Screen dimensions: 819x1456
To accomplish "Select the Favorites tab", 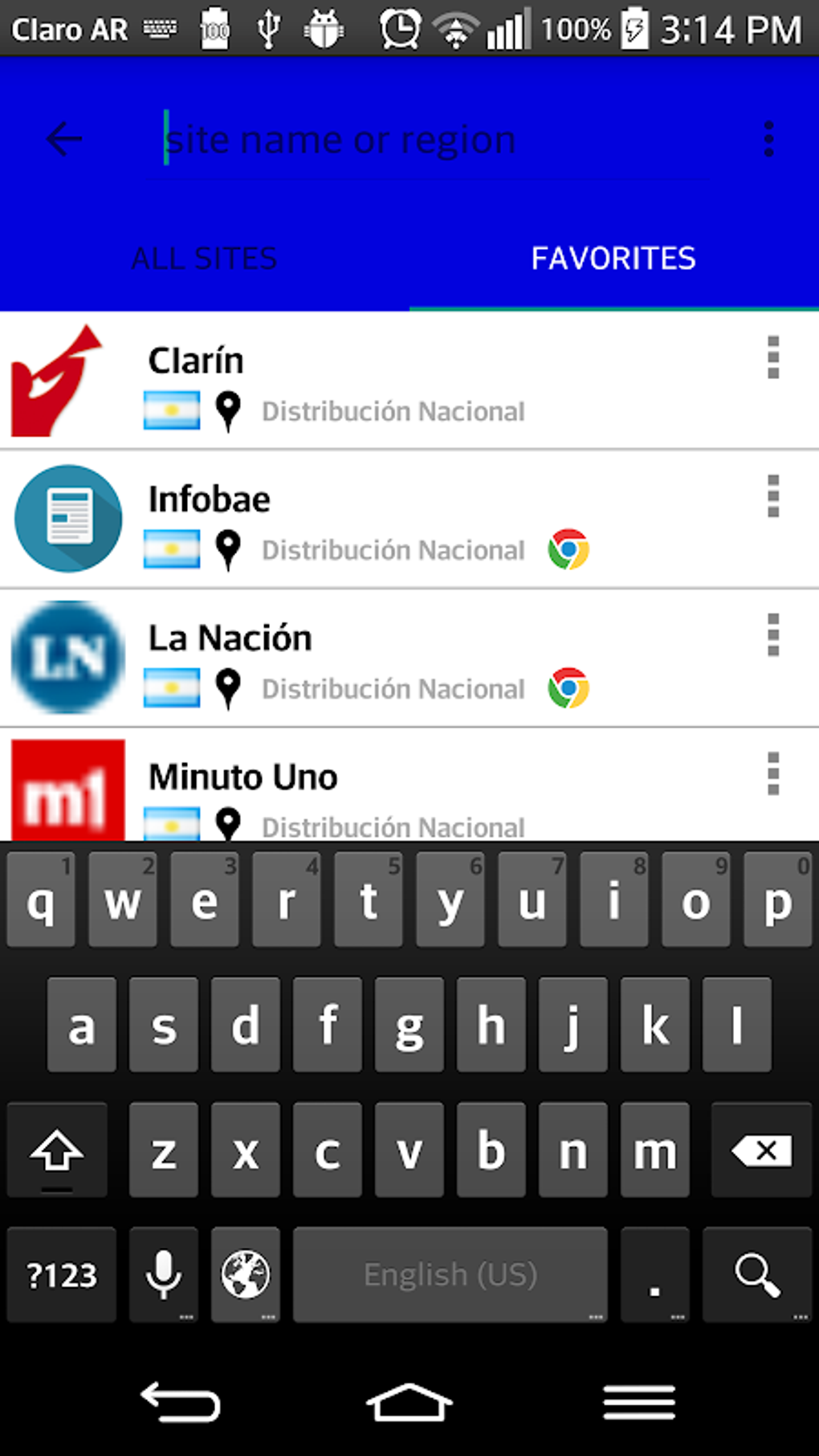I will [x=613, y=259].
